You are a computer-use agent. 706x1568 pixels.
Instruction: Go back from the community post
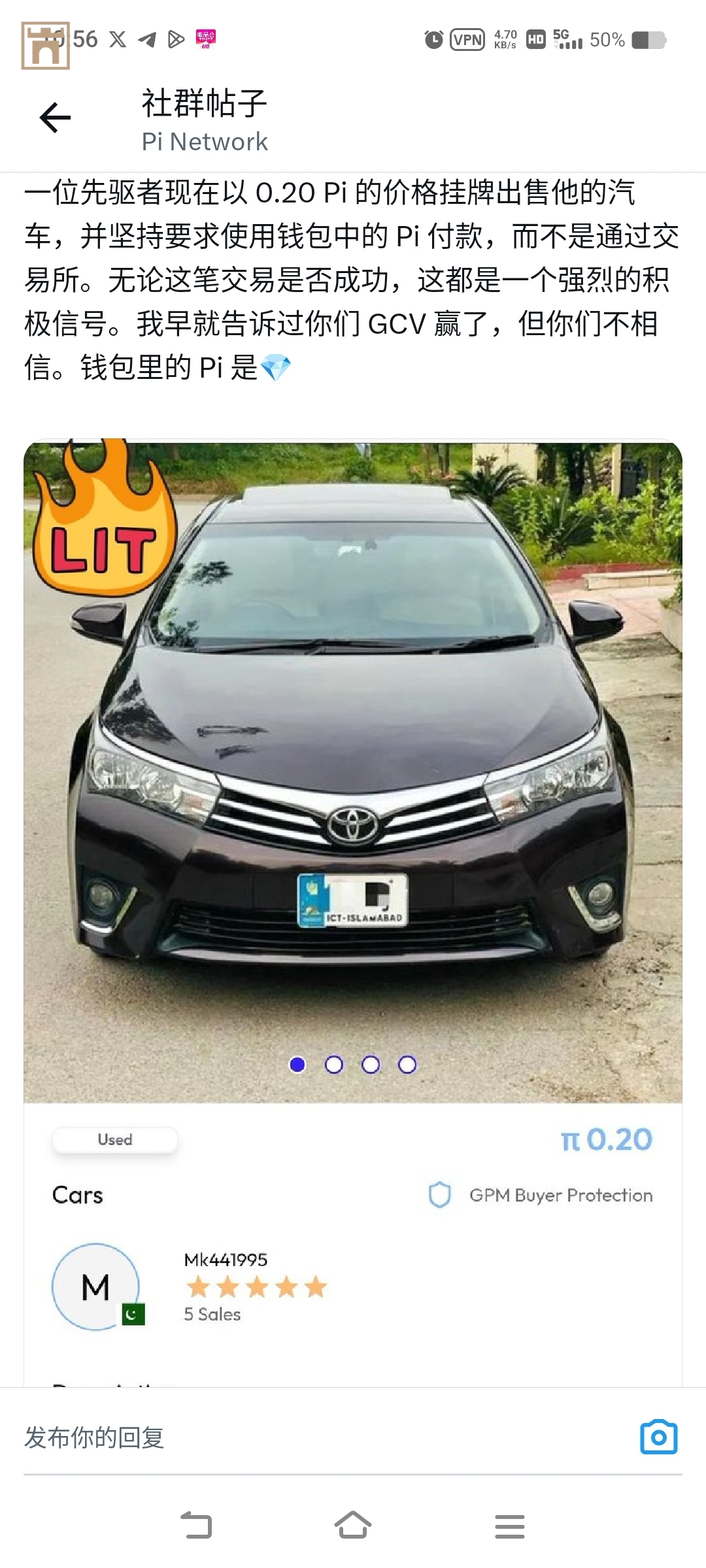(x=55, y=118)
